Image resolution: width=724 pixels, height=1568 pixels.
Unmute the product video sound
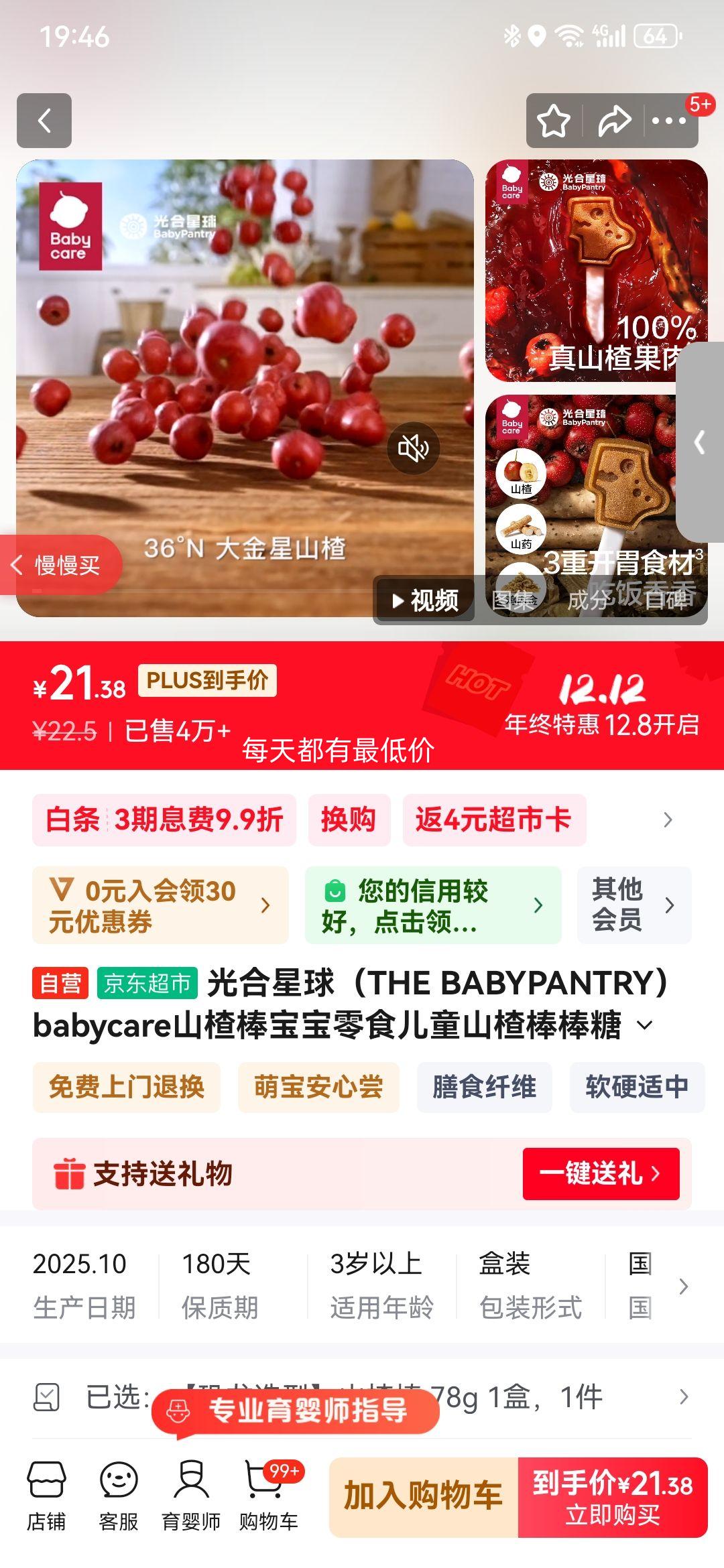(x=414, y=449)
